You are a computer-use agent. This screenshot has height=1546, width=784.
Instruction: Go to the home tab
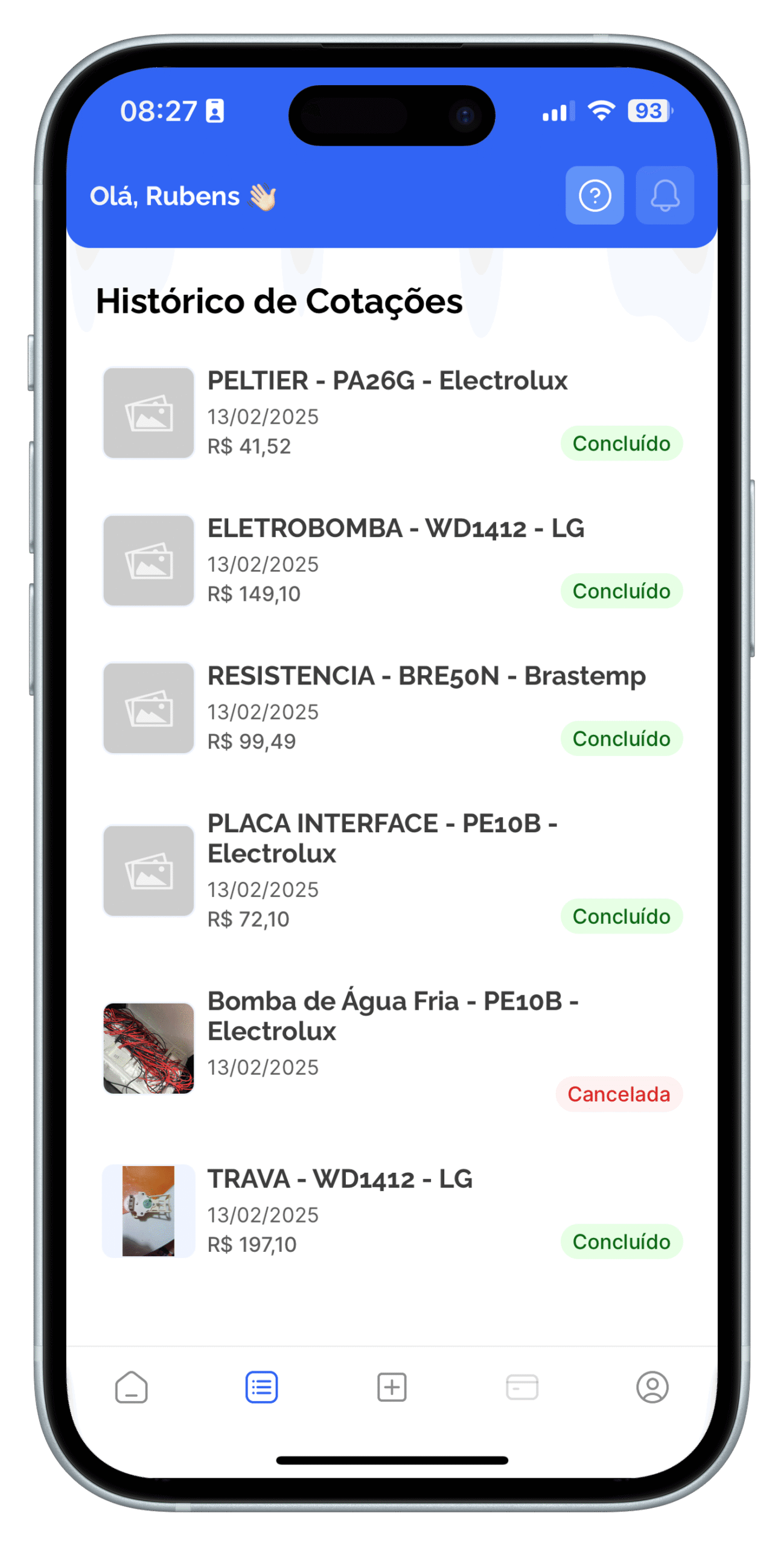(x=131, y=1387)
